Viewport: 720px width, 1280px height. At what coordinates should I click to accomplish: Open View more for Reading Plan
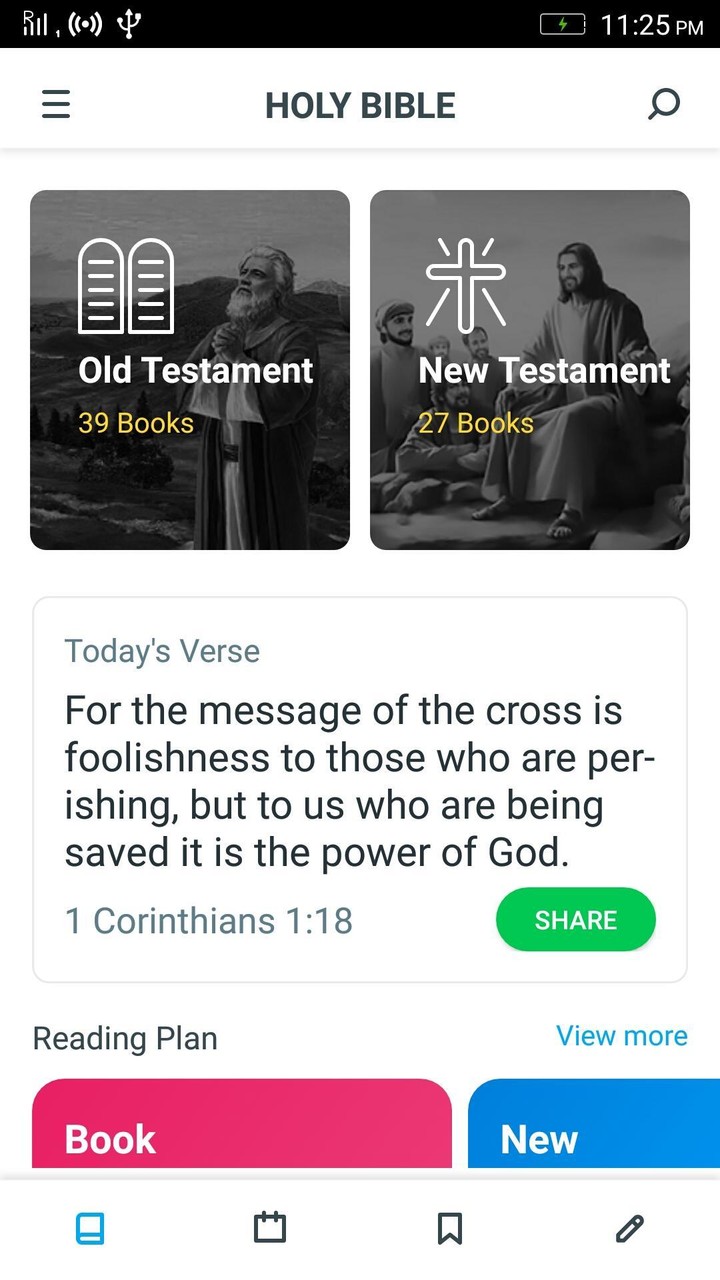point(621,1036)
